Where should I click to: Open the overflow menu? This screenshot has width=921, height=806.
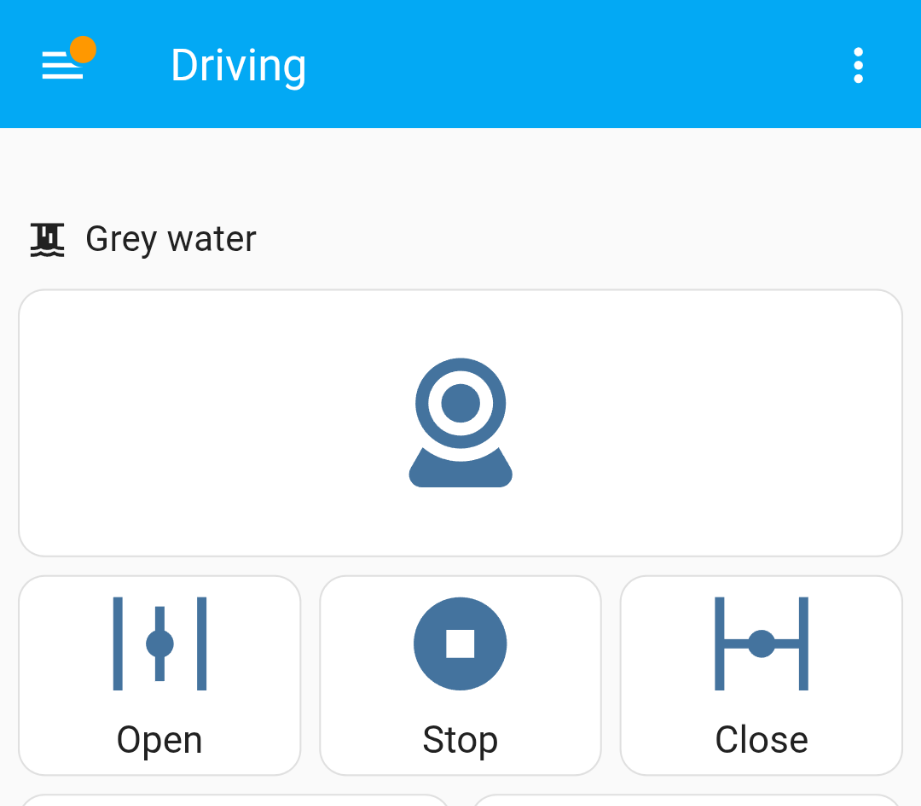(x=857, y=66)
